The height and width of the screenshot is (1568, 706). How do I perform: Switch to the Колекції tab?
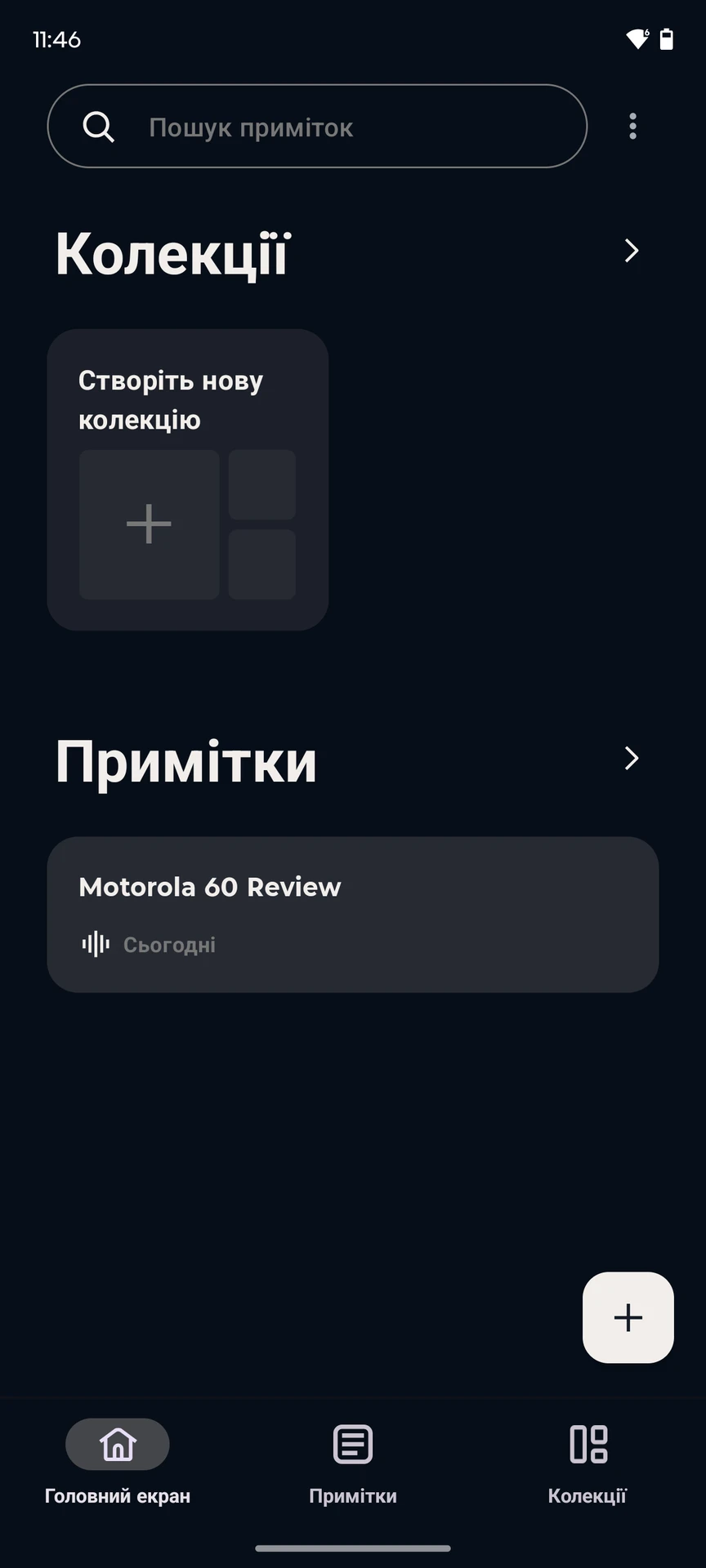click(x=588, y=1462)
